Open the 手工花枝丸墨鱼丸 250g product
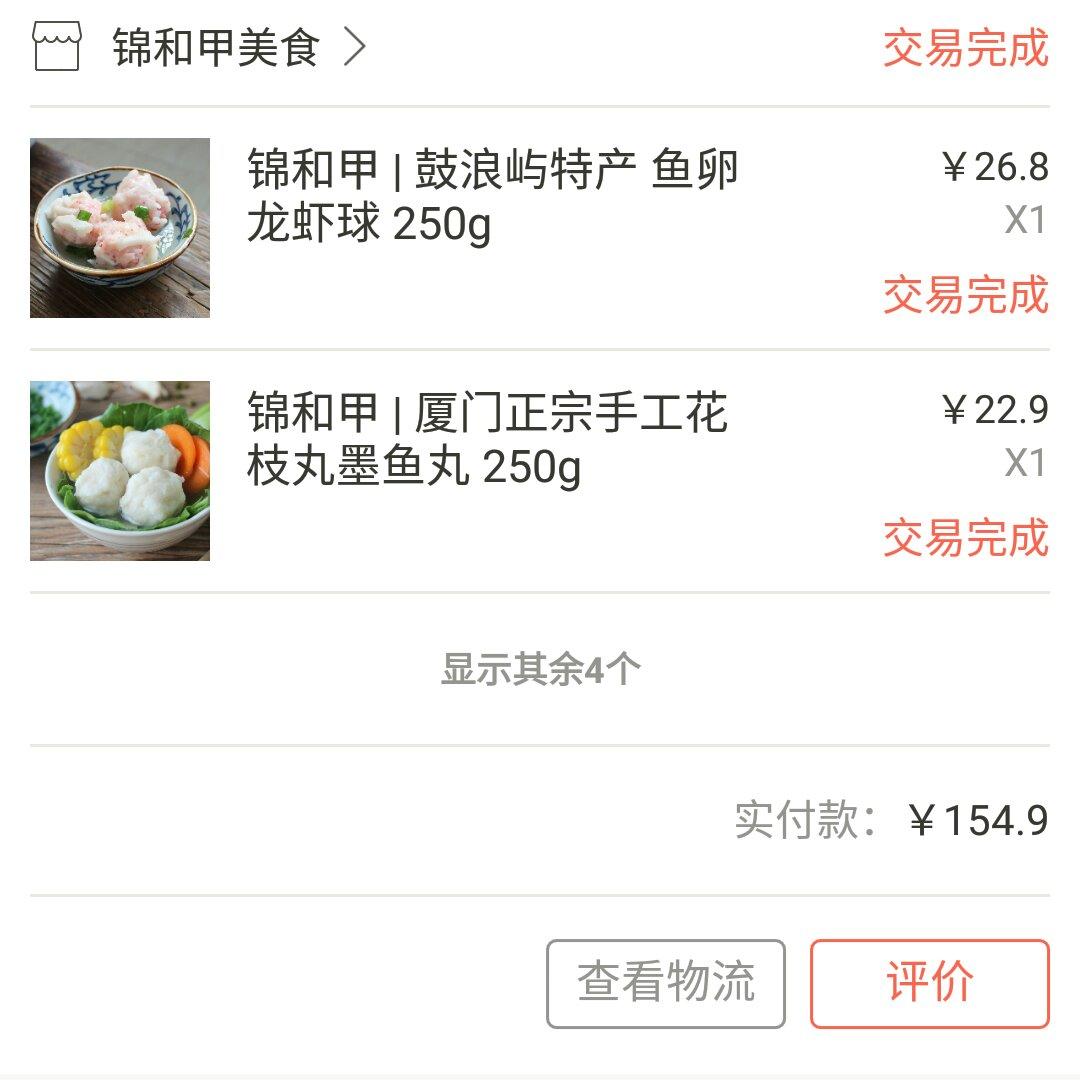This screenshot has height=1080, width=1080. point(487,440)
